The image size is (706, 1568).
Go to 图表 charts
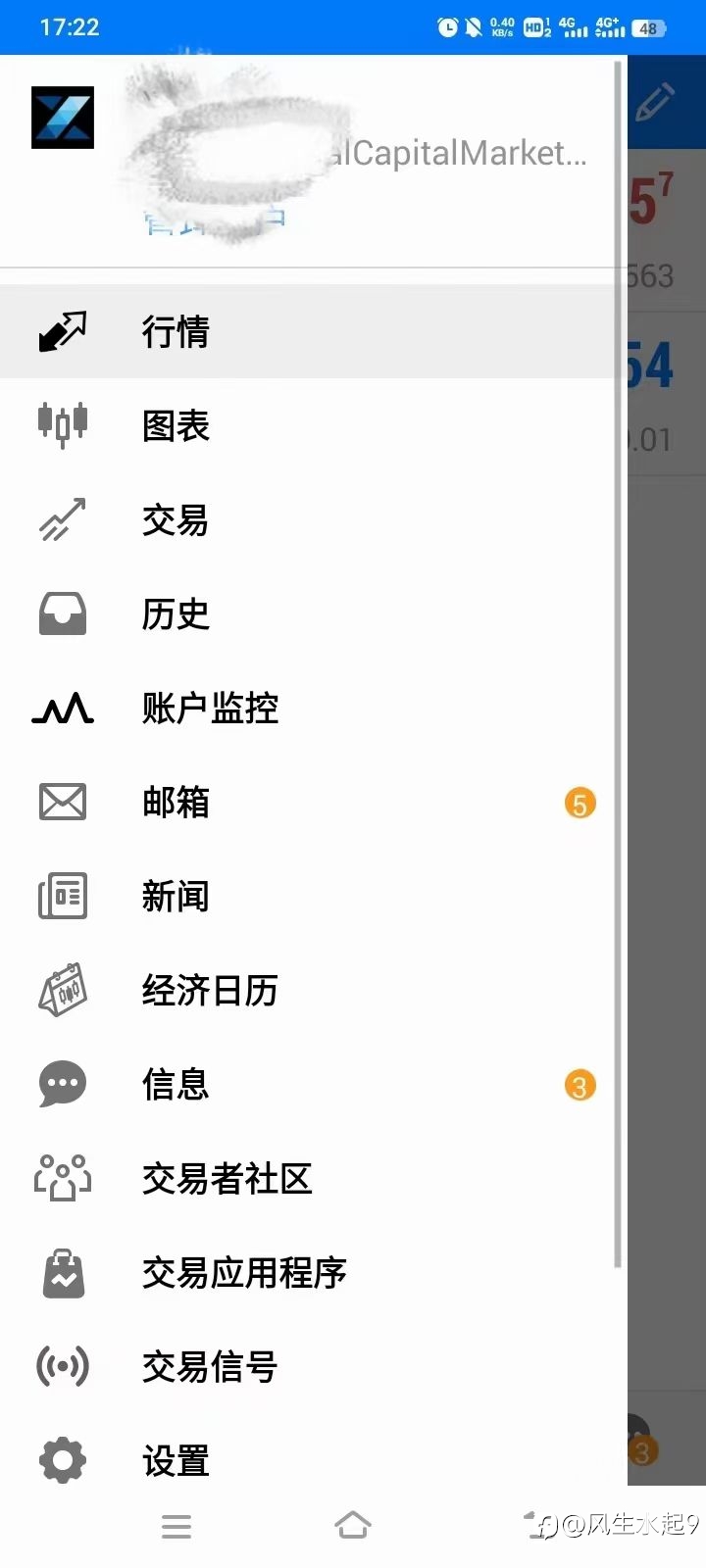tap(314, 425)
